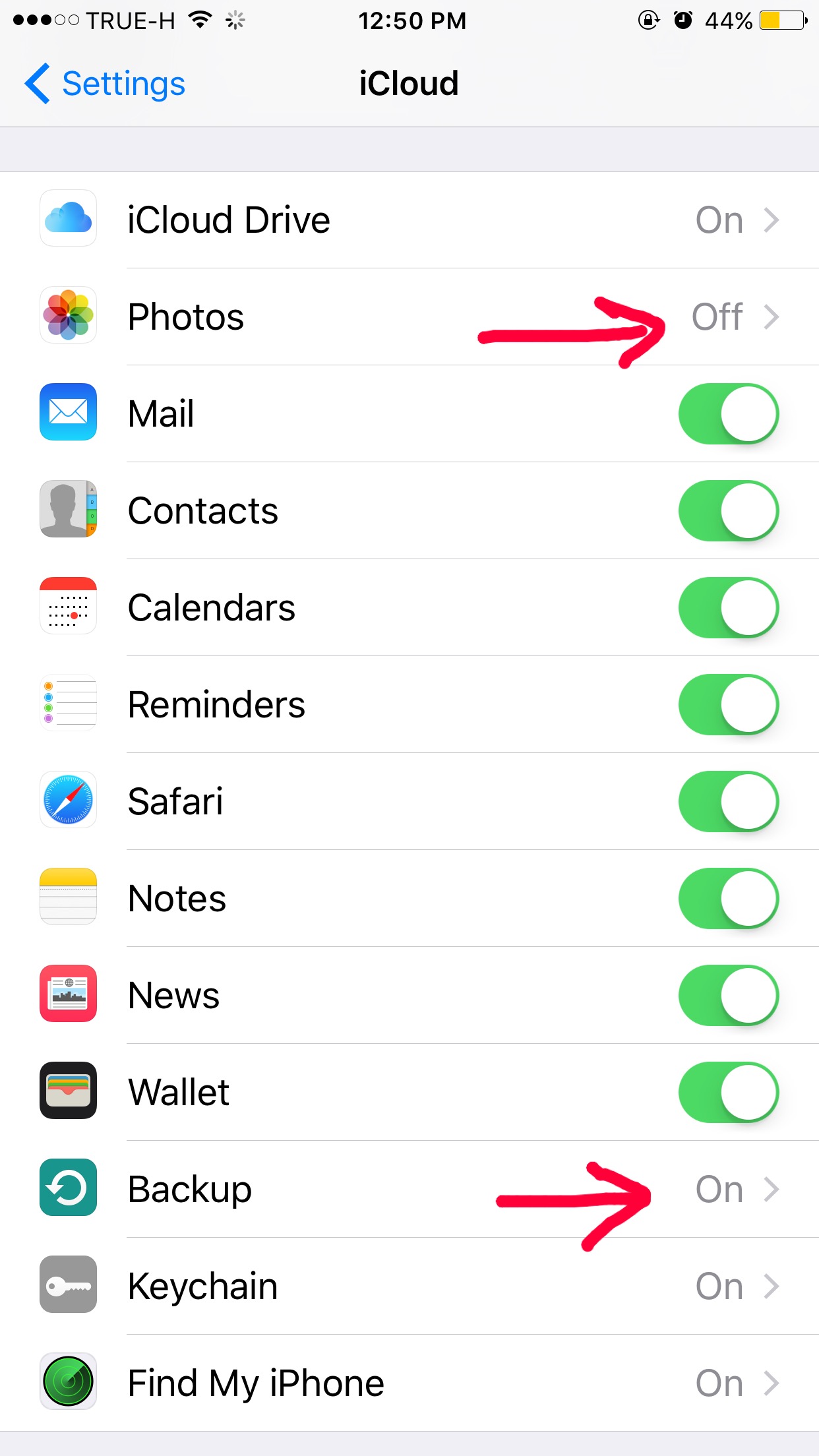Toggle Calendars iCloud sync
The height and width of the screenshot is (1456, 819).
tap(728, 608)
